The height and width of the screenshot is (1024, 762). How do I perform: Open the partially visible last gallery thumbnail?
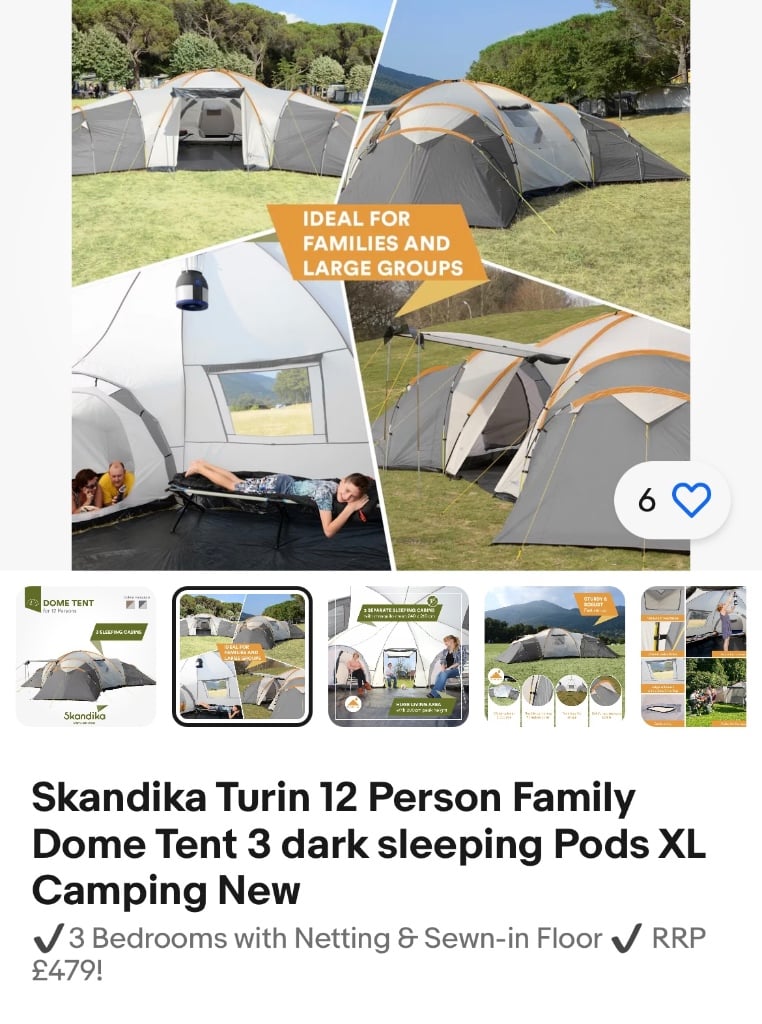click(x=693, y=656)
